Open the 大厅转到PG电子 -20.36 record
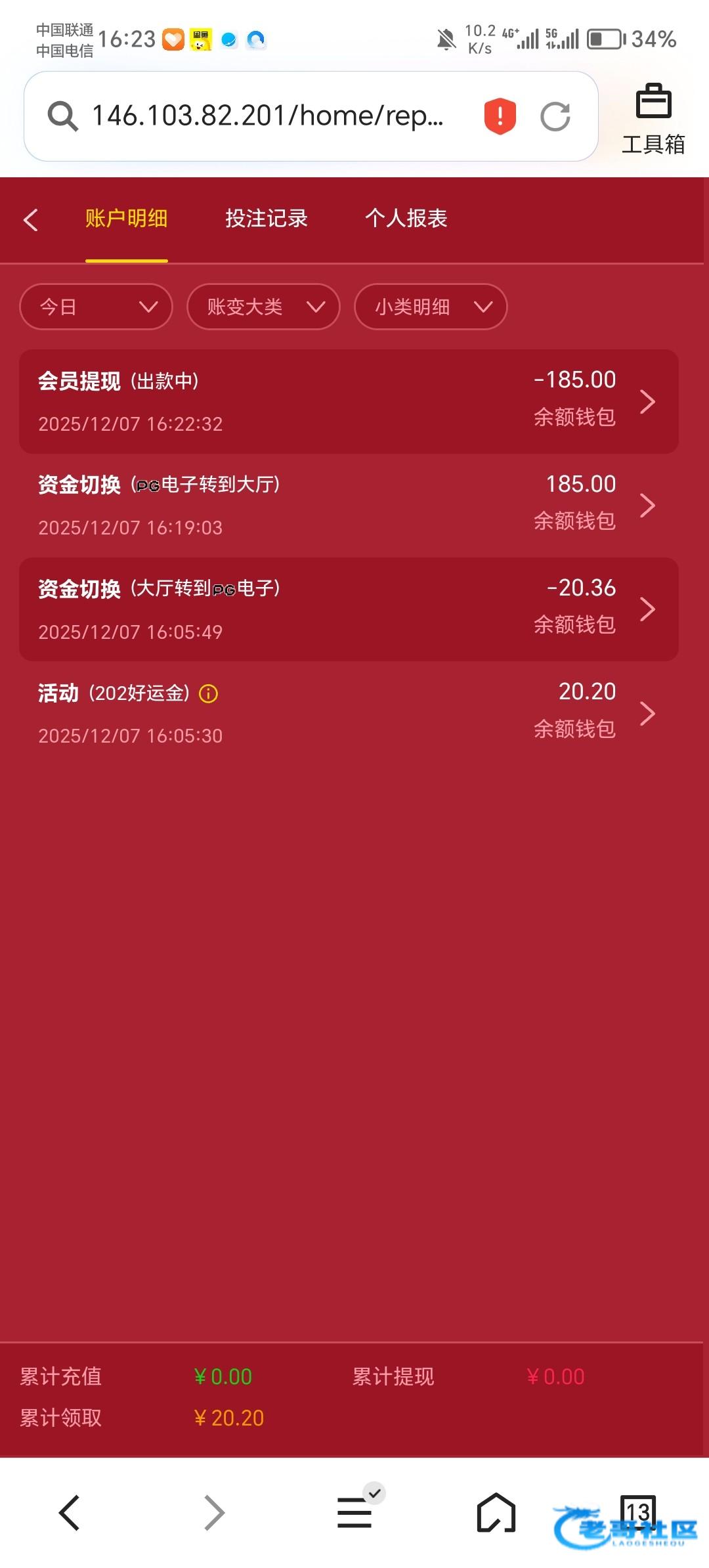The width and height of the screenshot is (709, 1568). tap(349, 609)
